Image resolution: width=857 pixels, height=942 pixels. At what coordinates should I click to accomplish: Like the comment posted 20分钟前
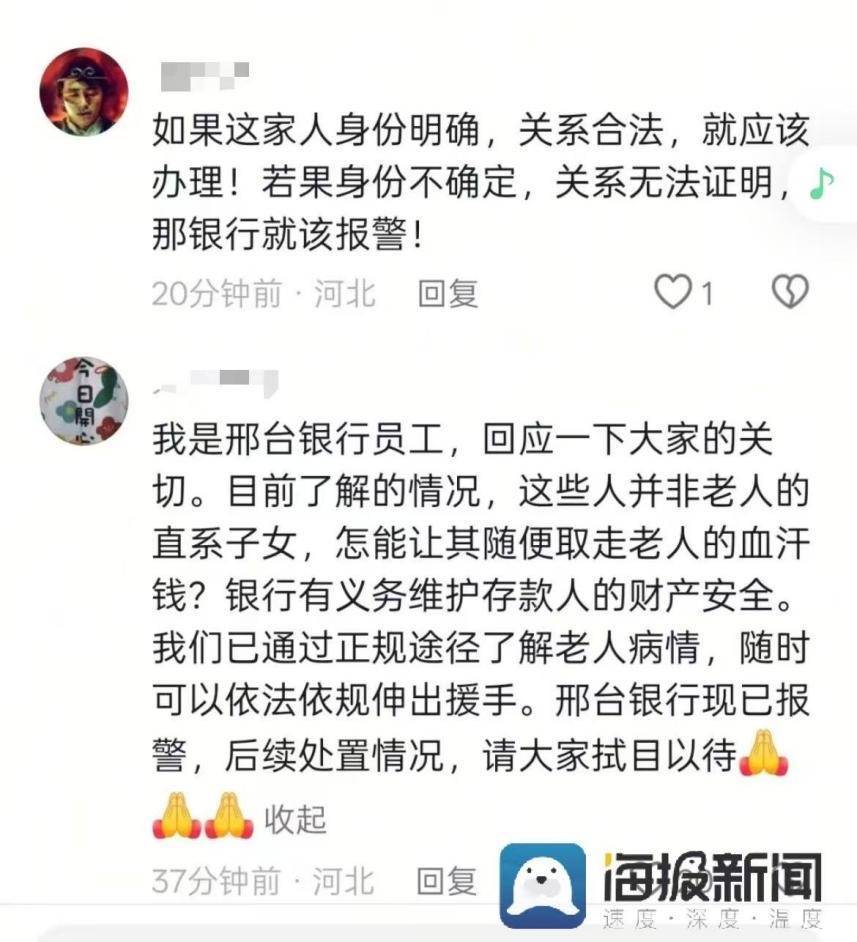673,292
